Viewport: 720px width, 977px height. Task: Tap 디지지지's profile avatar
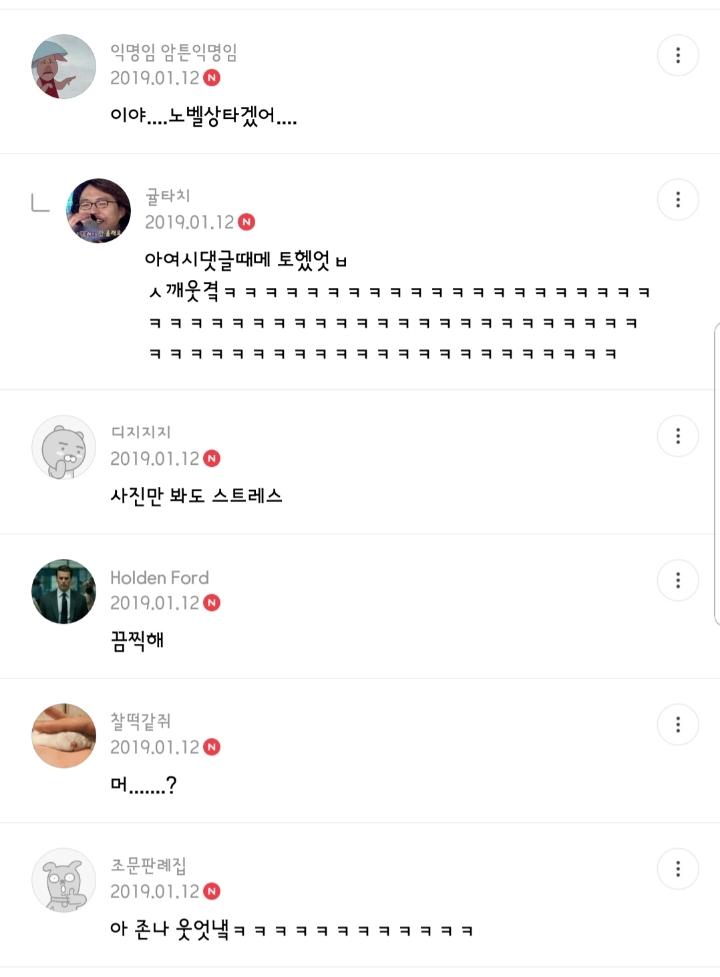pos(64,447)
